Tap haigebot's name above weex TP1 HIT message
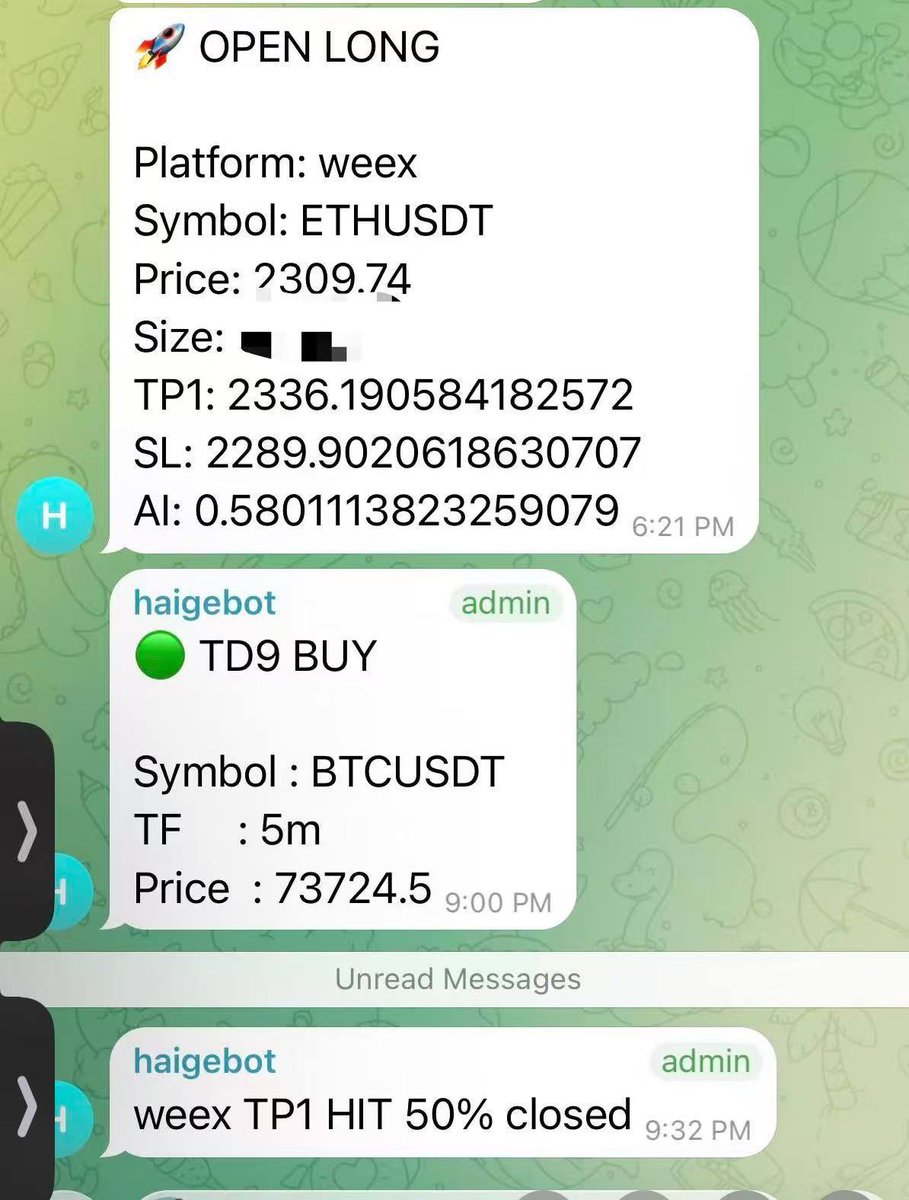909x1200 pixels. click(204, 1061)
